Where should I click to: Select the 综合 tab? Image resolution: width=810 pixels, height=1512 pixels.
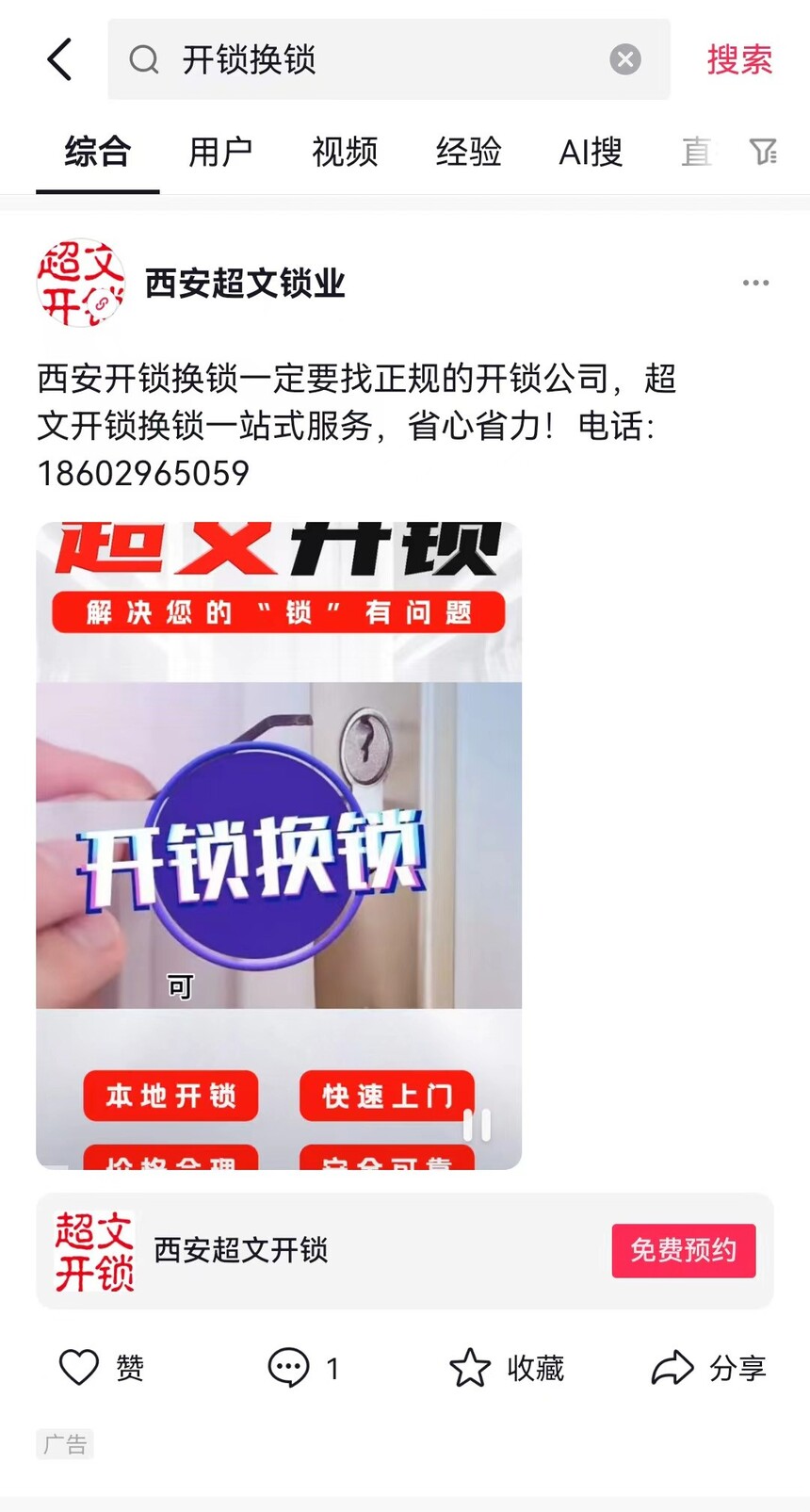97,152
